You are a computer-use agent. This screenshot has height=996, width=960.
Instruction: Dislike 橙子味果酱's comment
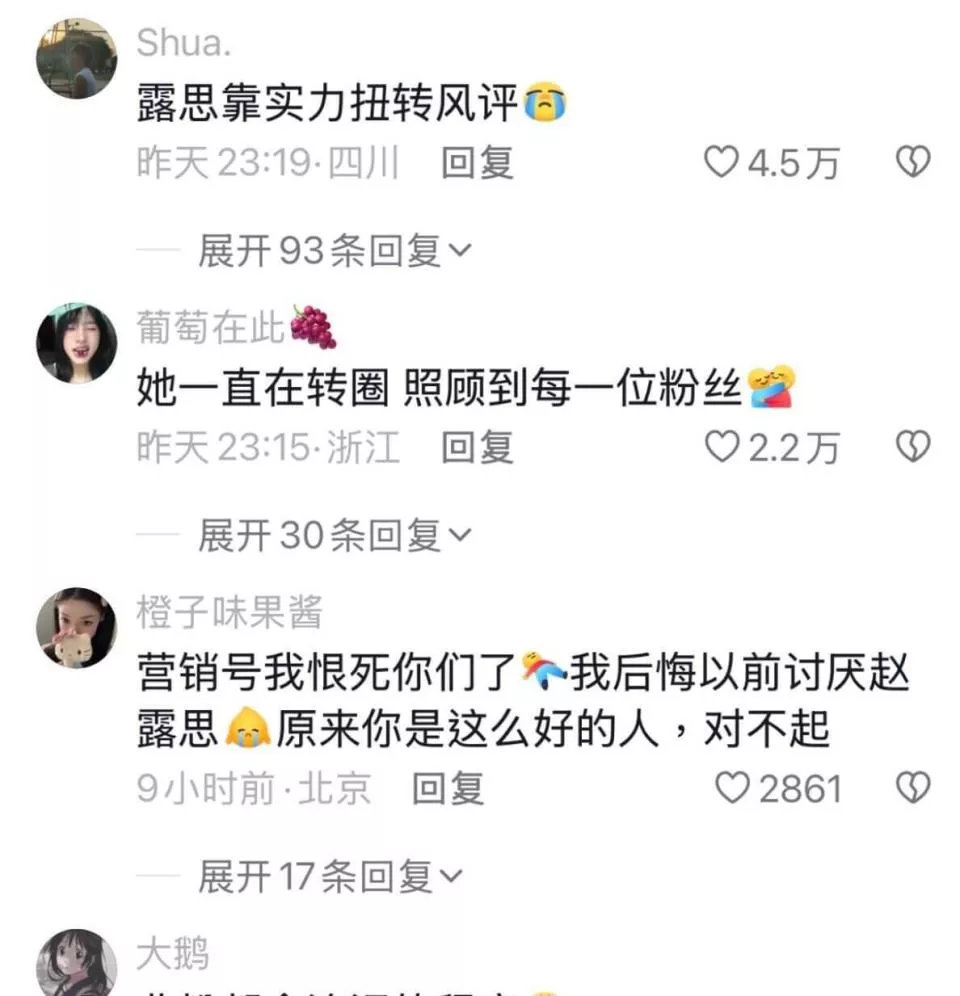pyautogui.click(x=912, y=789)
